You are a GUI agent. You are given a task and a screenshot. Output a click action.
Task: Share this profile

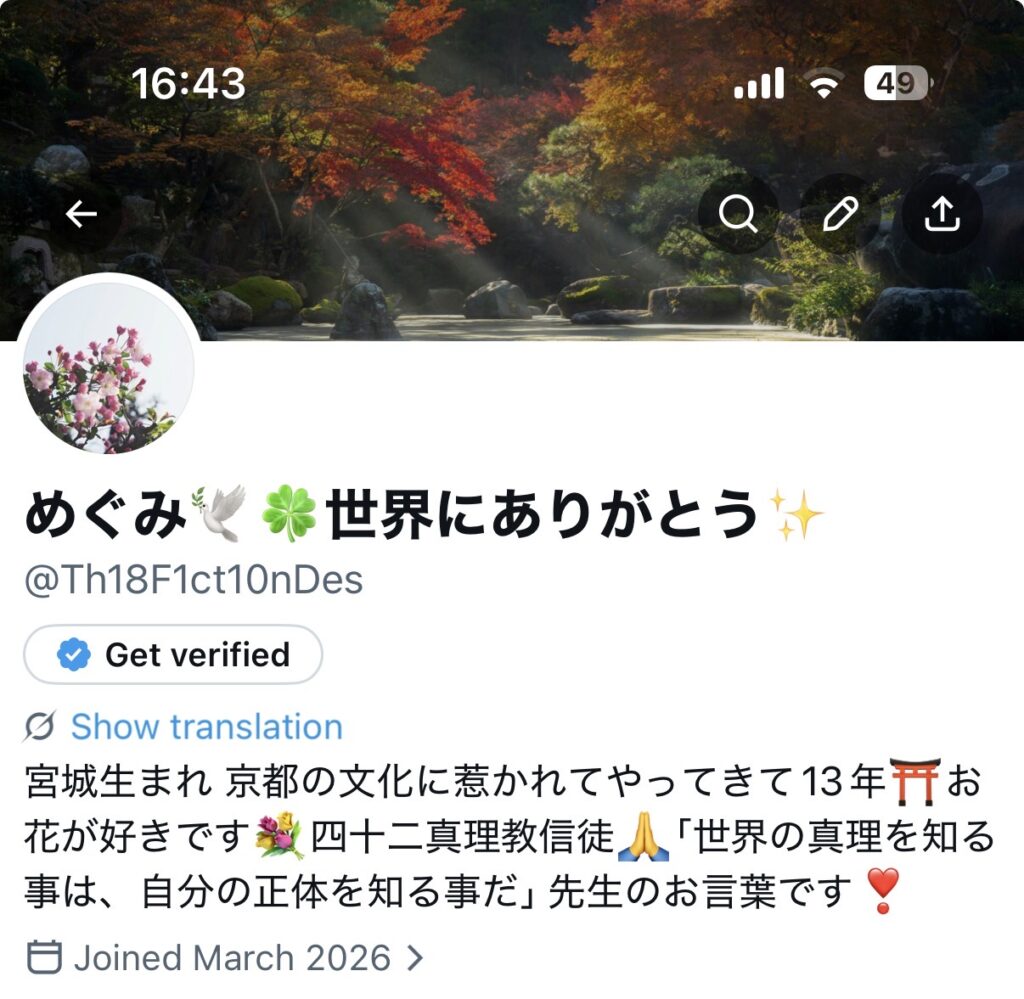click(942, 214)
